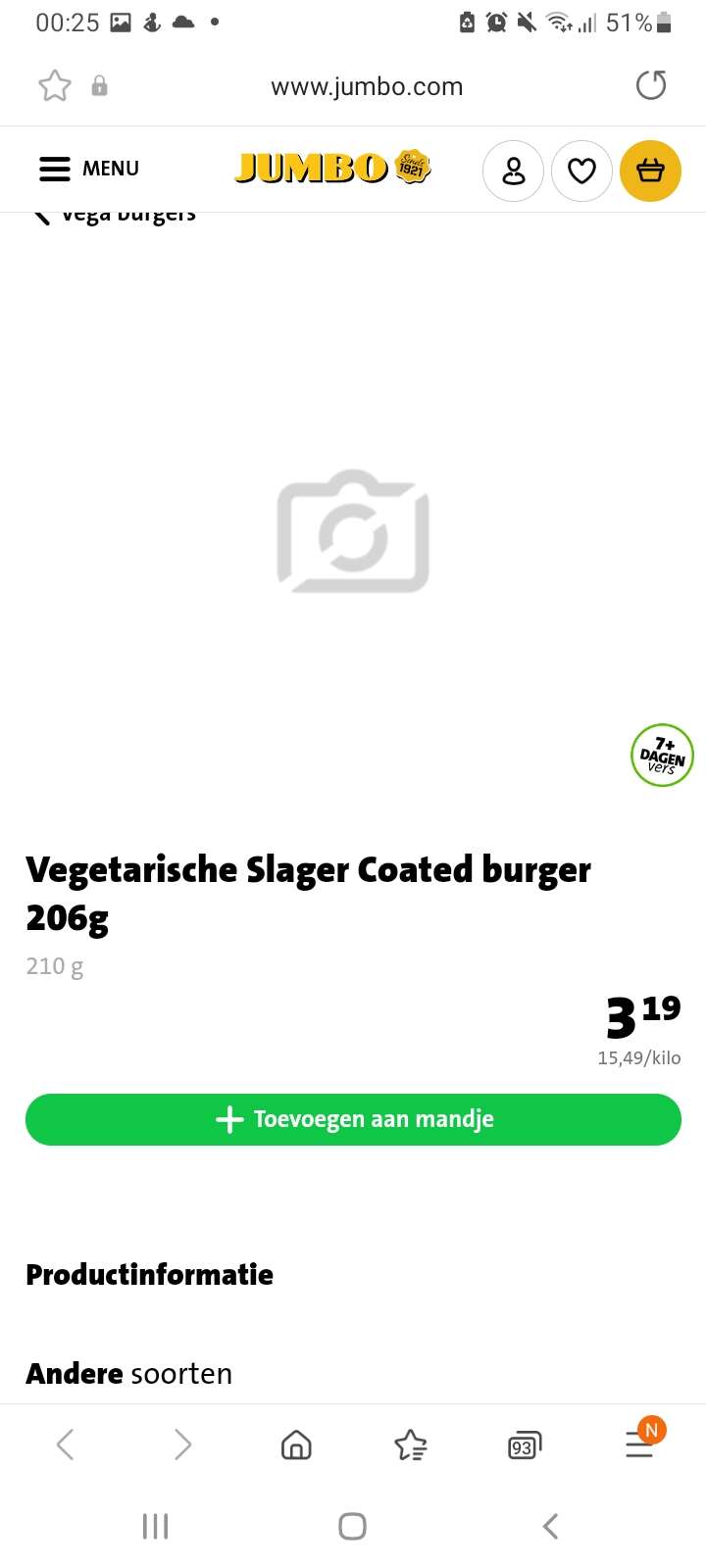This screenshot has height=1568, width=706.
Task: Go back to Vega burgers
Action: pos(114,215)
